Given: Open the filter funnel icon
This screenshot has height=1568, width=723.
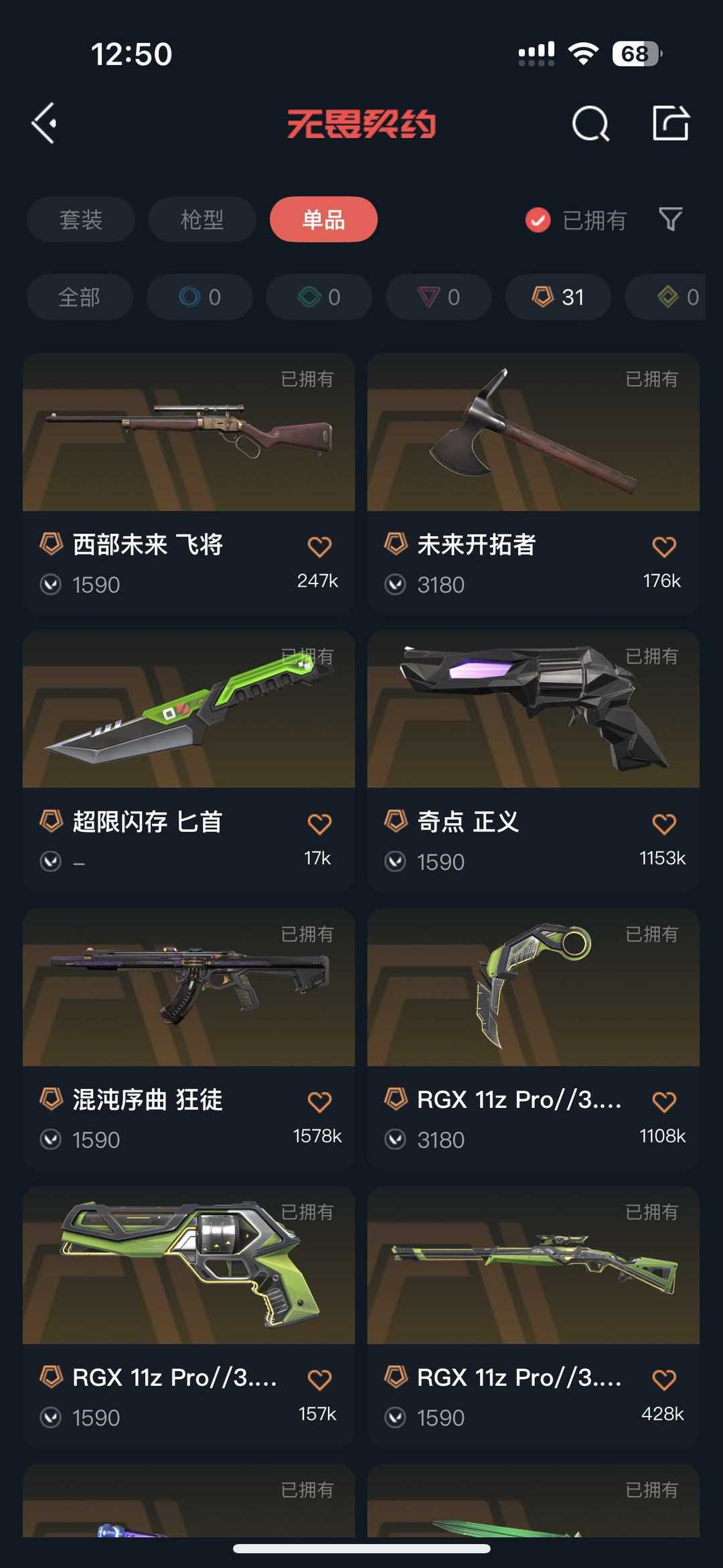Looking at the screenshot, I should [671, 219].
